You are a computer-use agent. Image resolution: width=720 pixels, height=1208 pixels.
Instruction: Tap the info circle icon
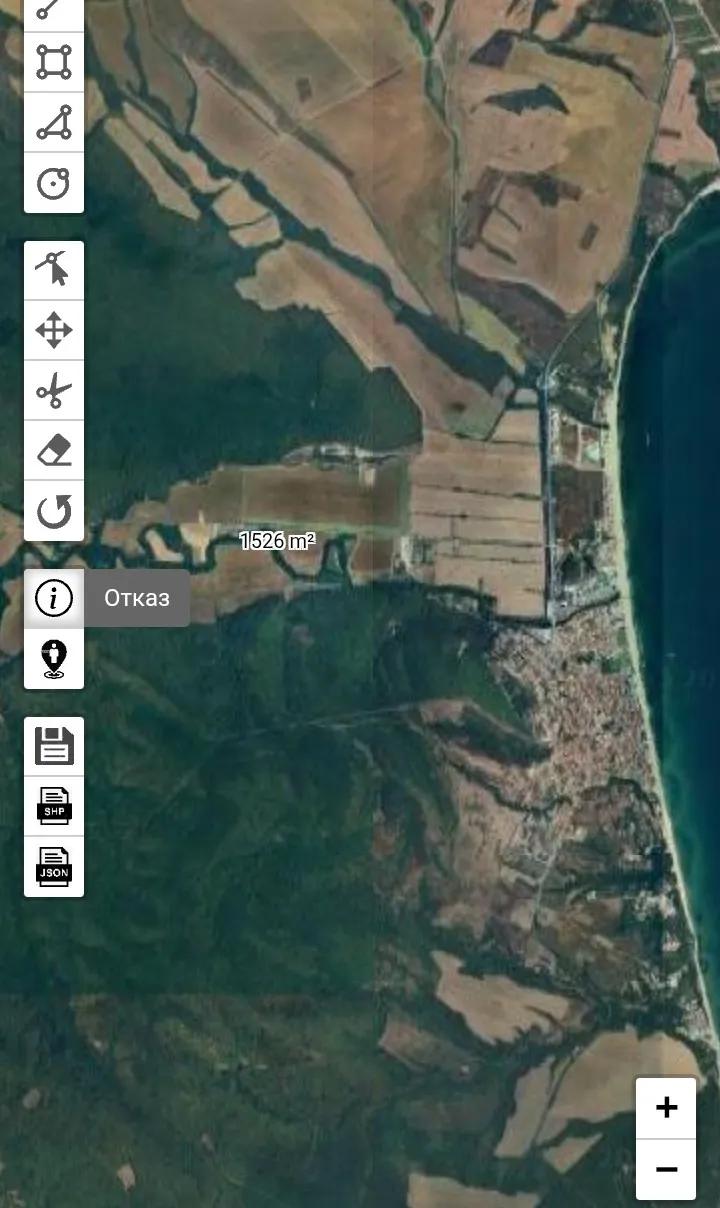coord(54,599)
